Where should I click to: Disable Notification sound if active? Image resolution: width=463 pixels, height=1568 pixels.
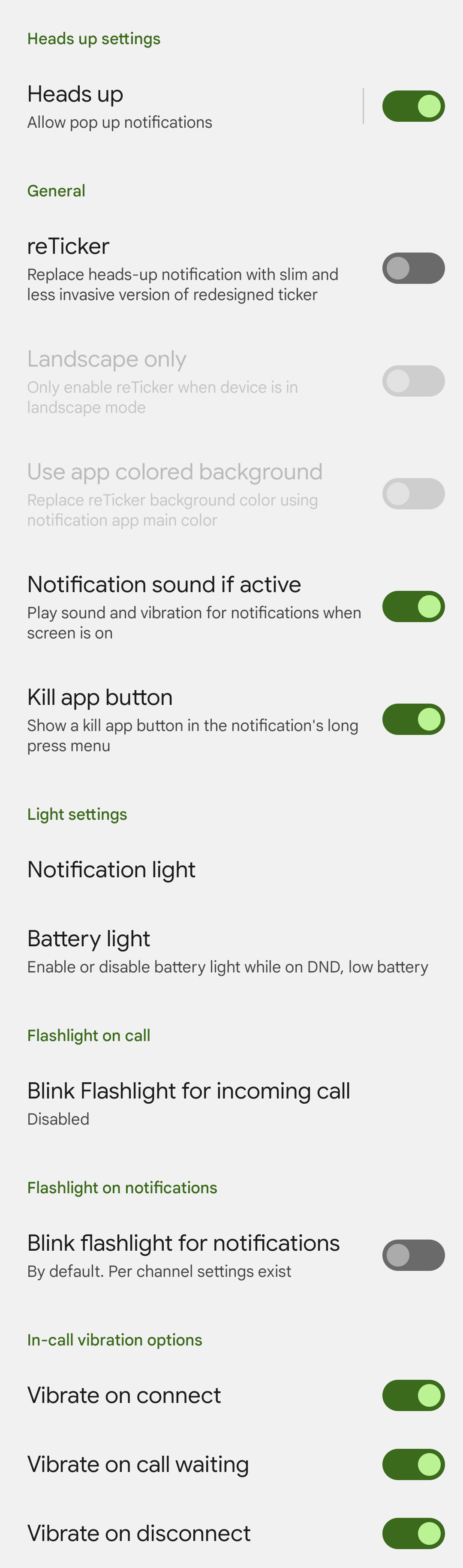click(x=413, y=607)
